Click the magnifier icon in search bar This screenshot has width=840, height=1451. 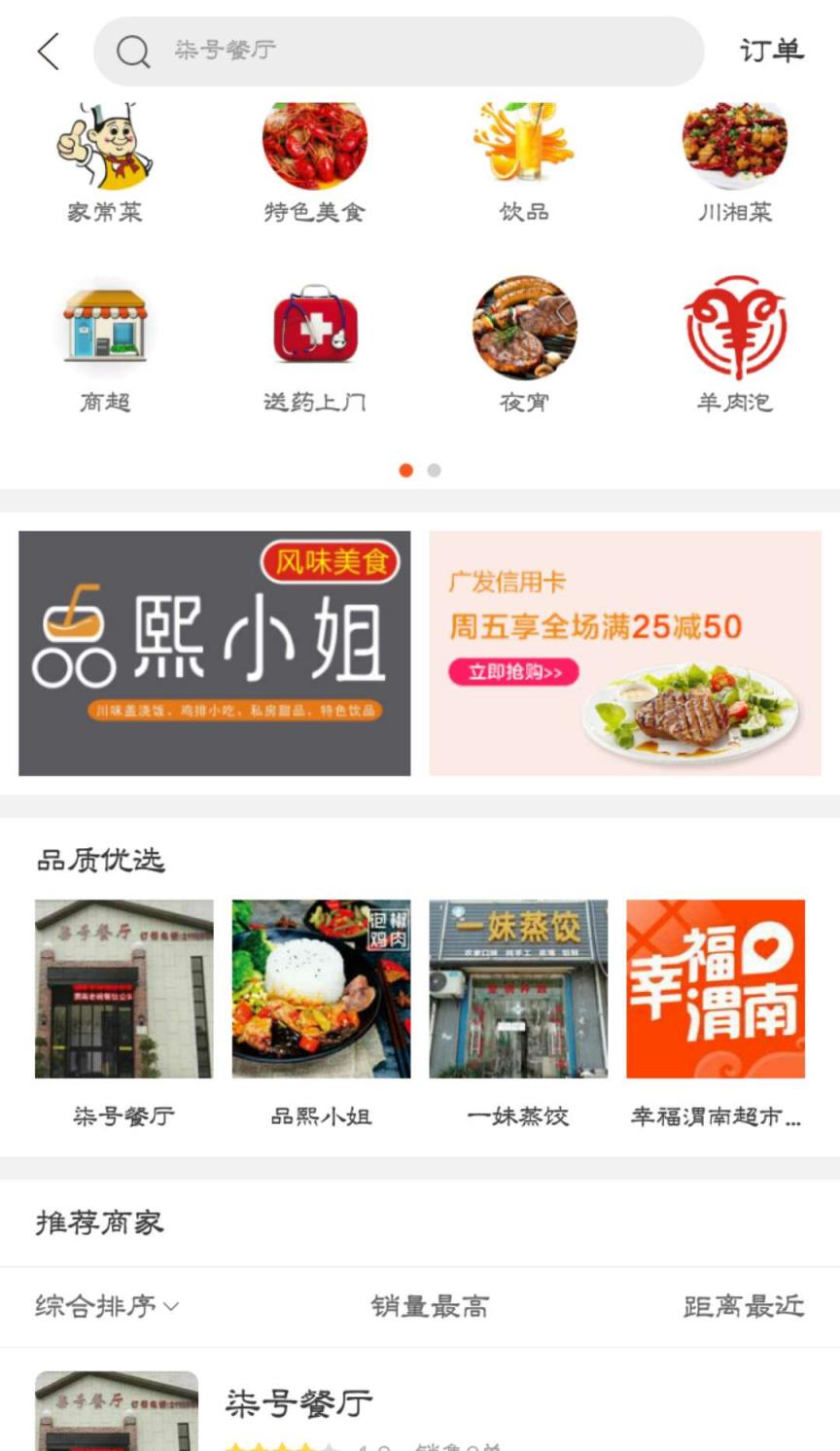coord(132,51)
